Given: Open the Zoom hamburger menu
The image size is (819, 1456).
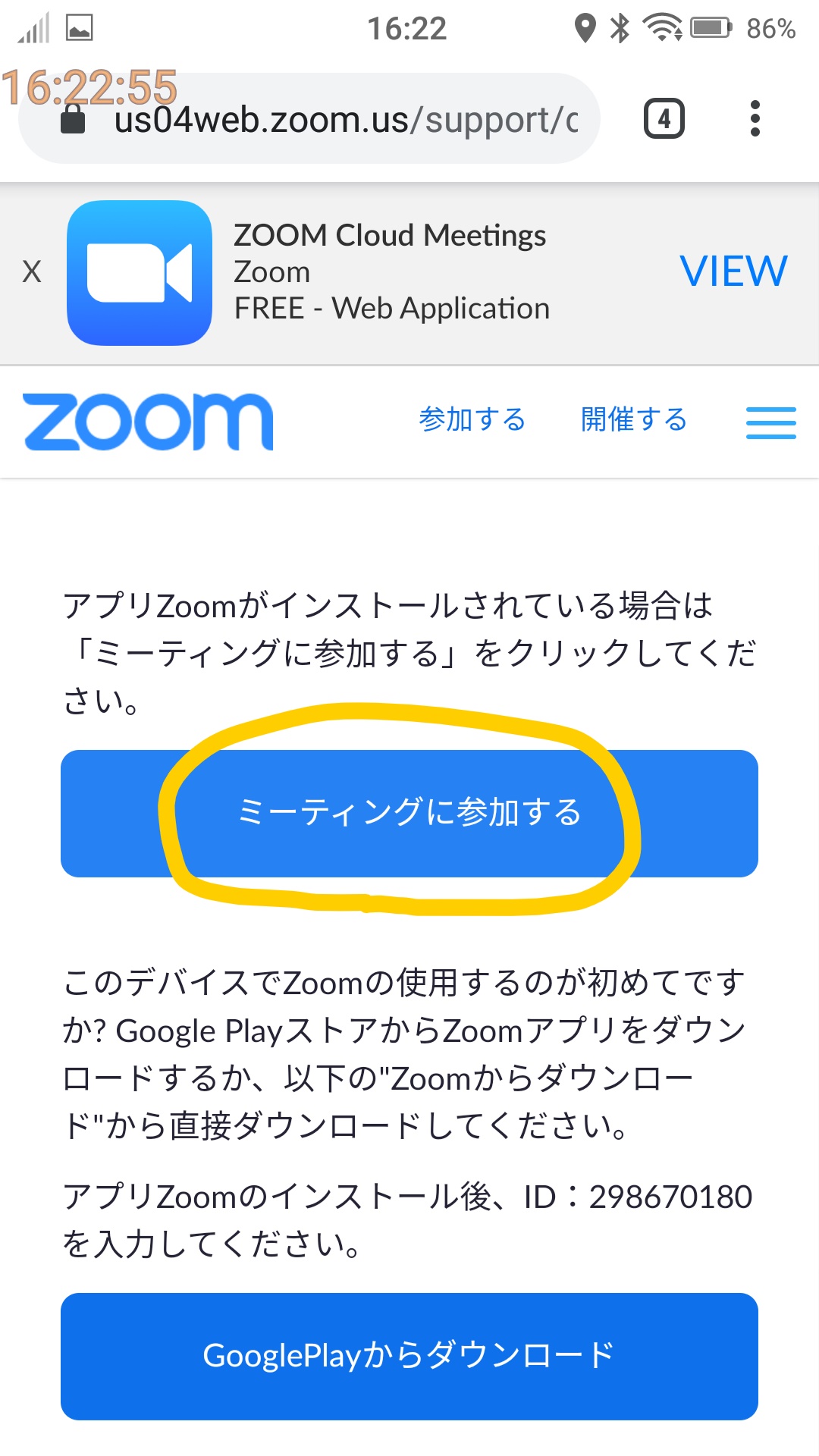Looking at the screenshot, I should (x=770, y=422).
